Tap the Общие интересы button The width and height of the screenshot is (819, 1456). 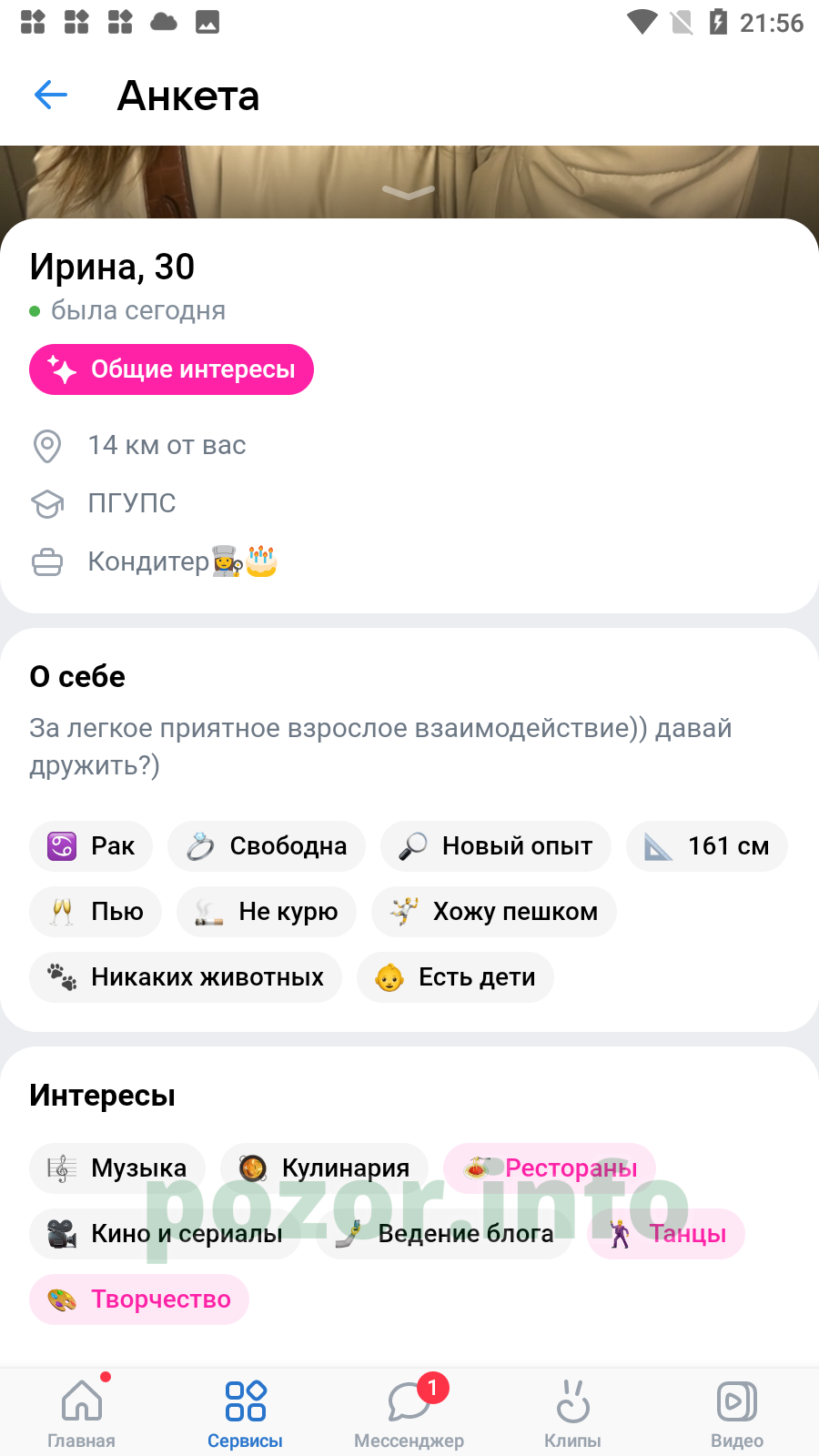(171, 369)
